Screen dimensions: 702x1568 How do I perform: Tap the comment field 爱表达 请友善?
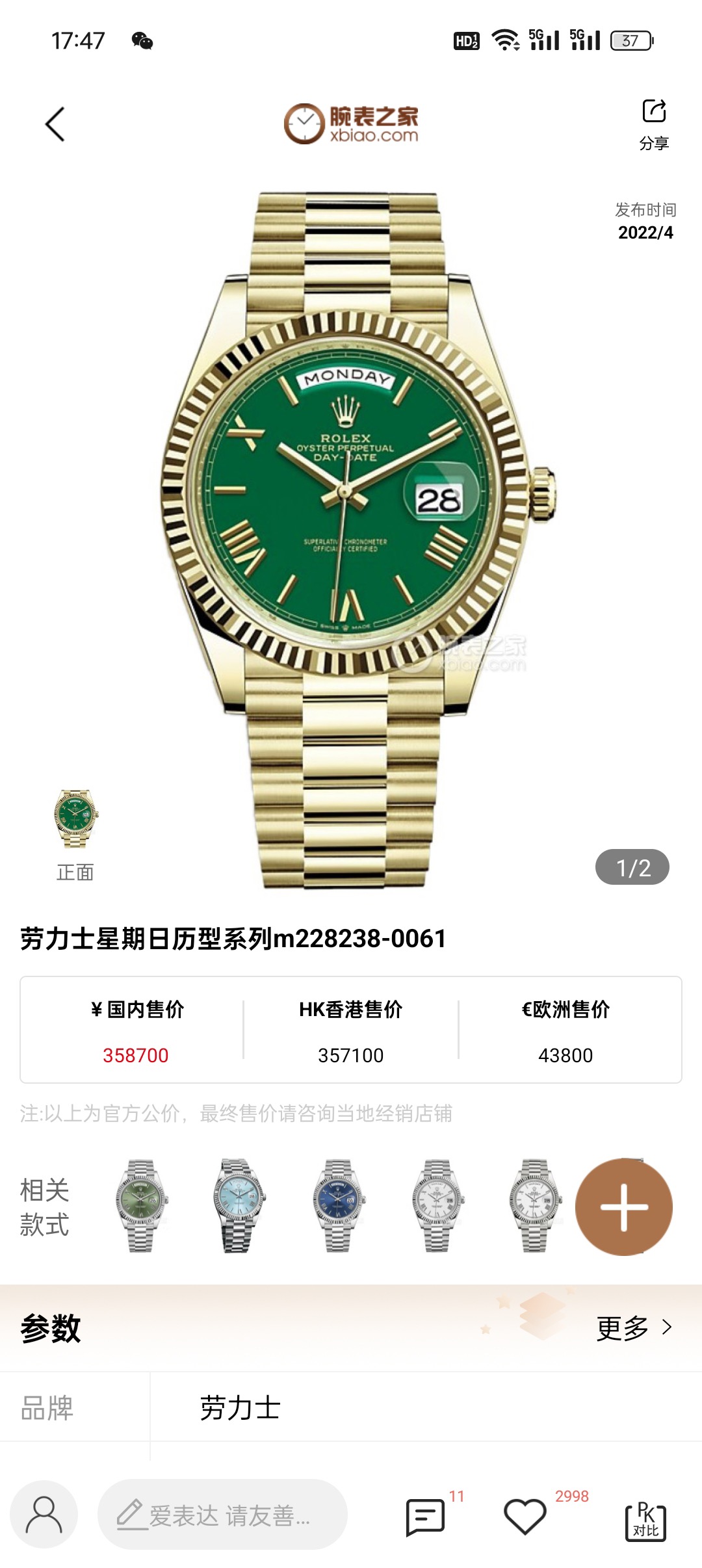pyautogui.click(x=222, y=1515)
